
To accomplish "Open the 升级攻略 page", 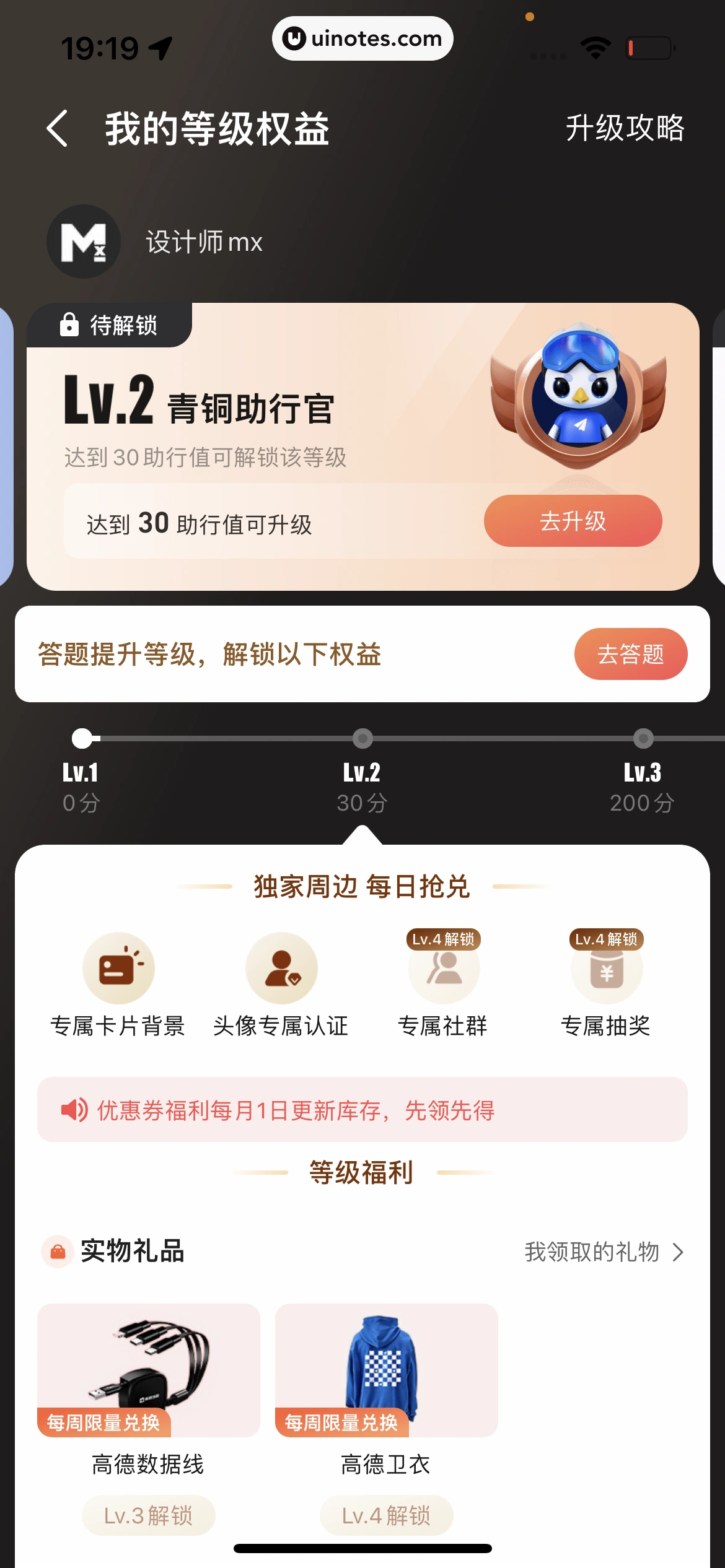I will tap(625, 128).
